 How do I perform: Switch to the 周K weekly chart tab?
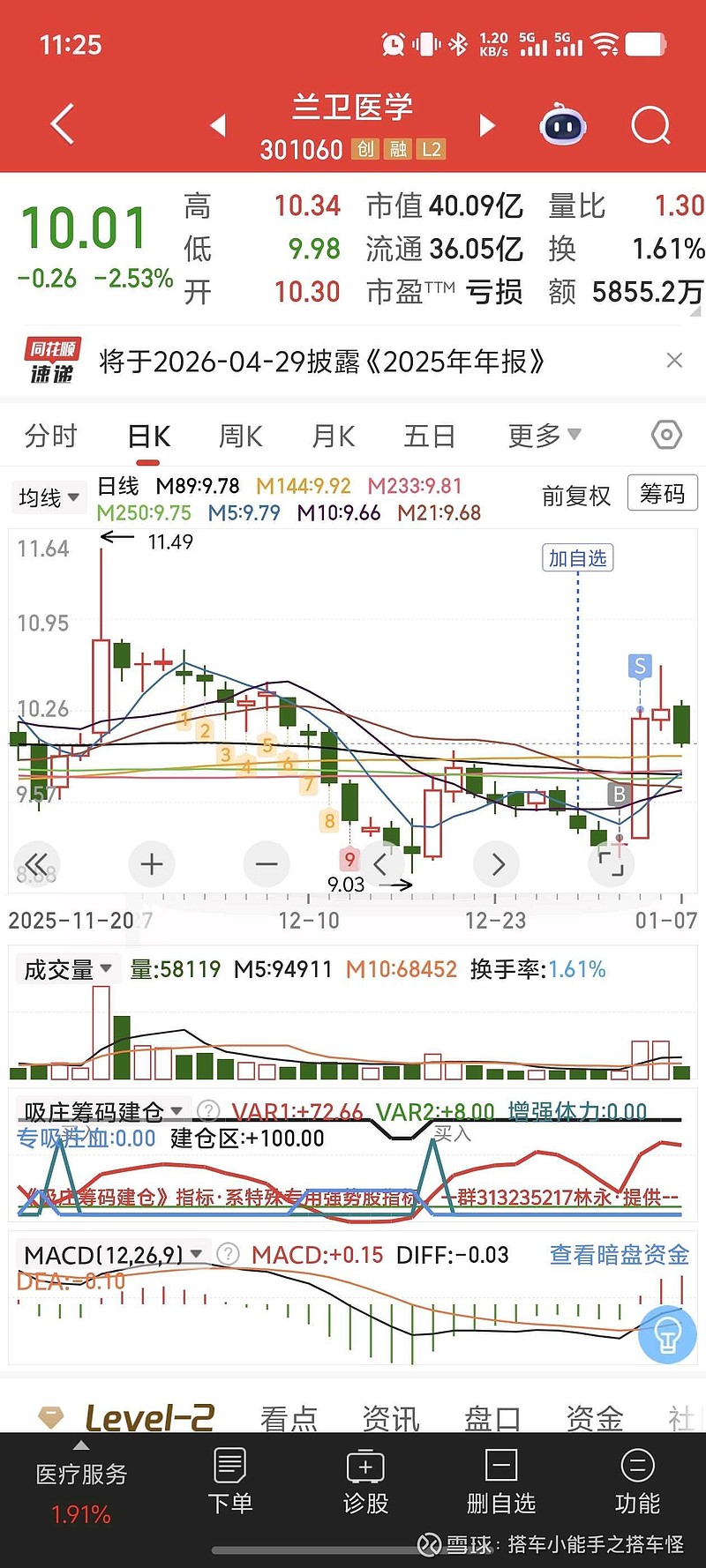[x=238, y=435]
